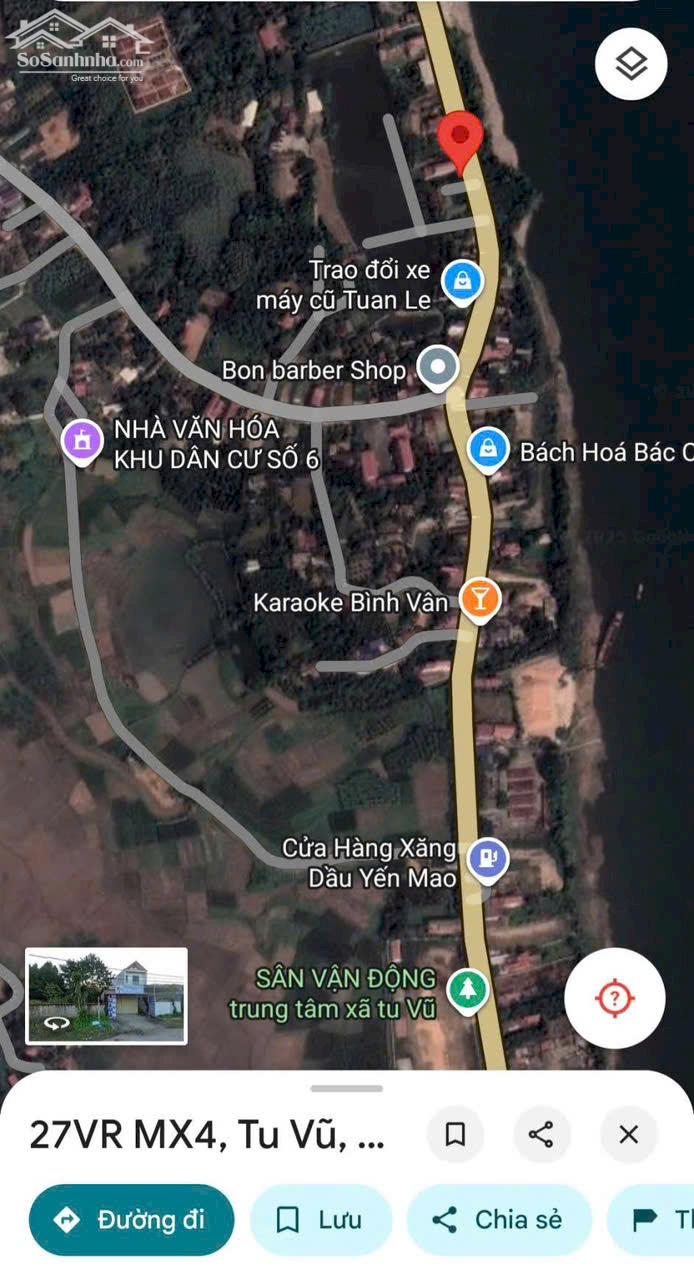
Task: Select Nhà Văn Hóa Khu Dân Cư Số 6
Action: click(81, 440)
